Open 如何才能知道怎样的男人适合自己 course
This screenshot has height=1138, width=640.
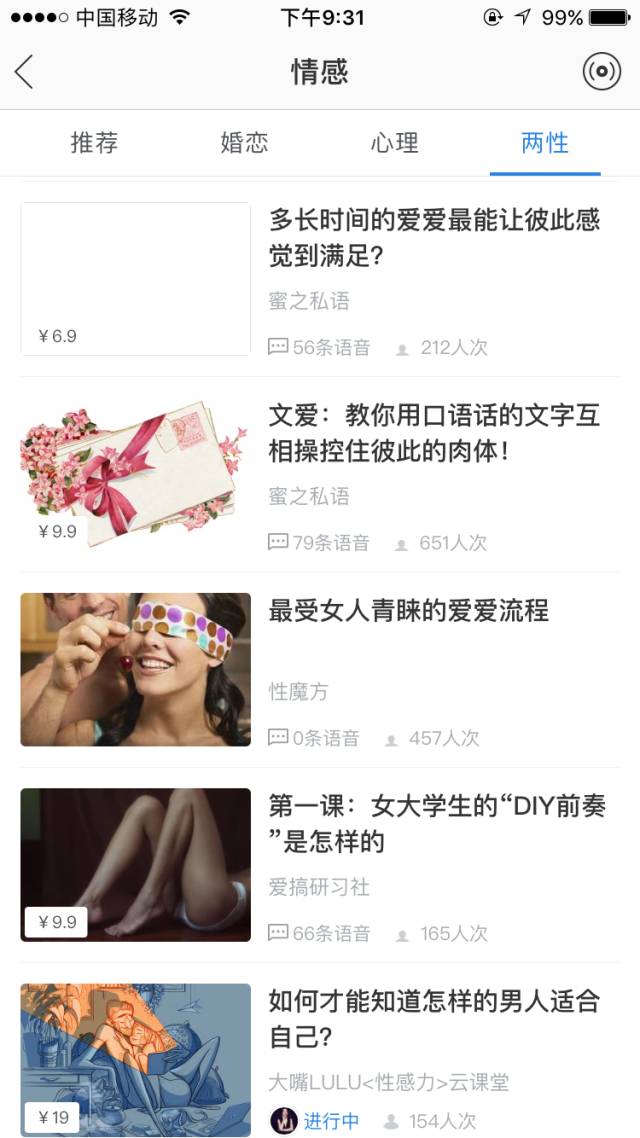click(x=434, y=1018)
